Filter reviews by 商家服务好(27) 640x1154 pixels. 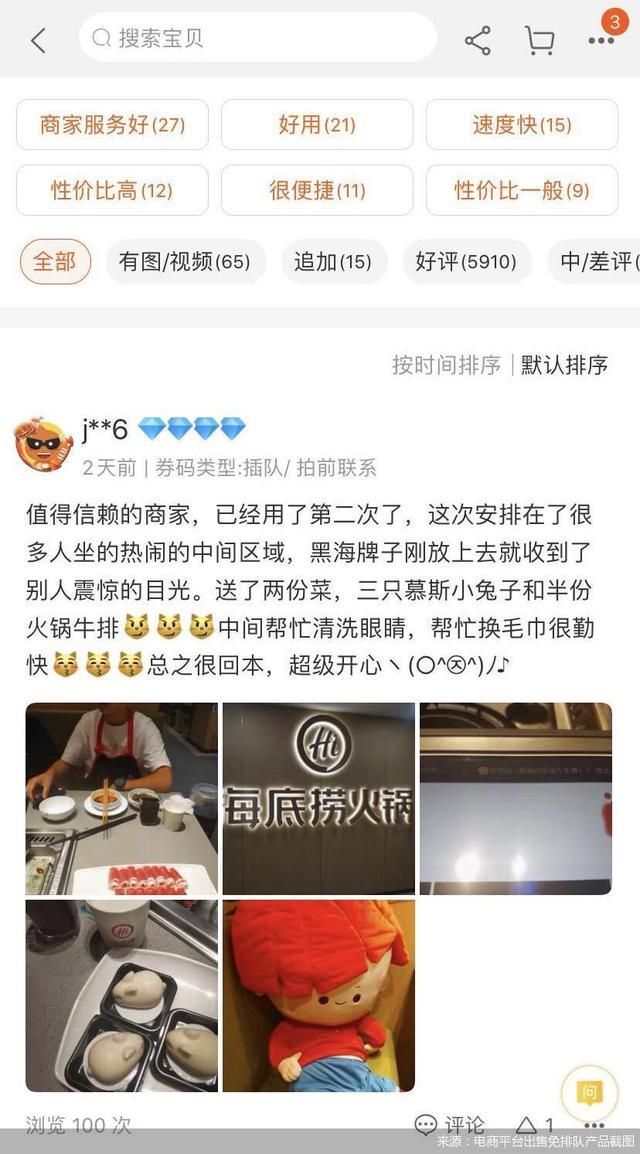point(112,125)
